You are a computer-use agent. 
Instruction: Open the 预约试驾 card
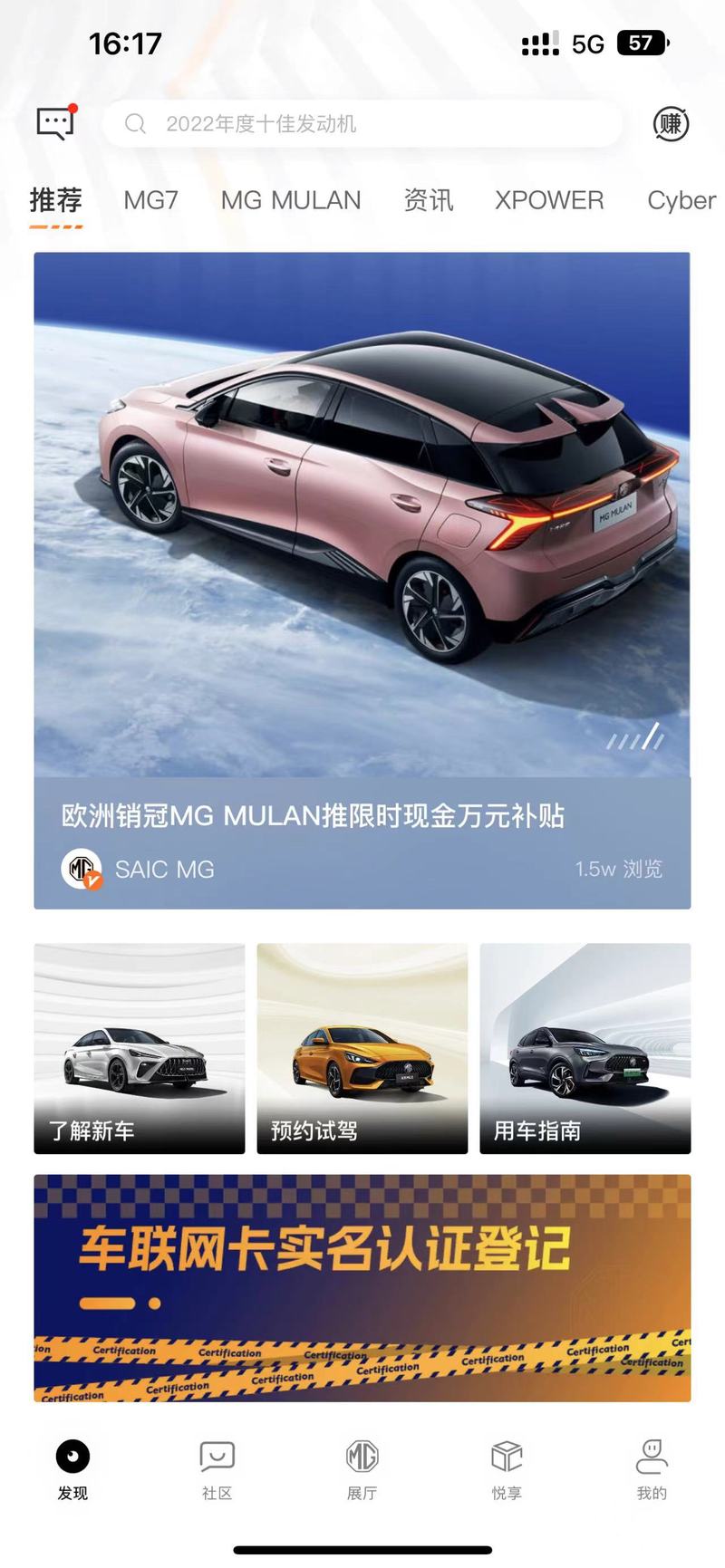click(362, 1048)
